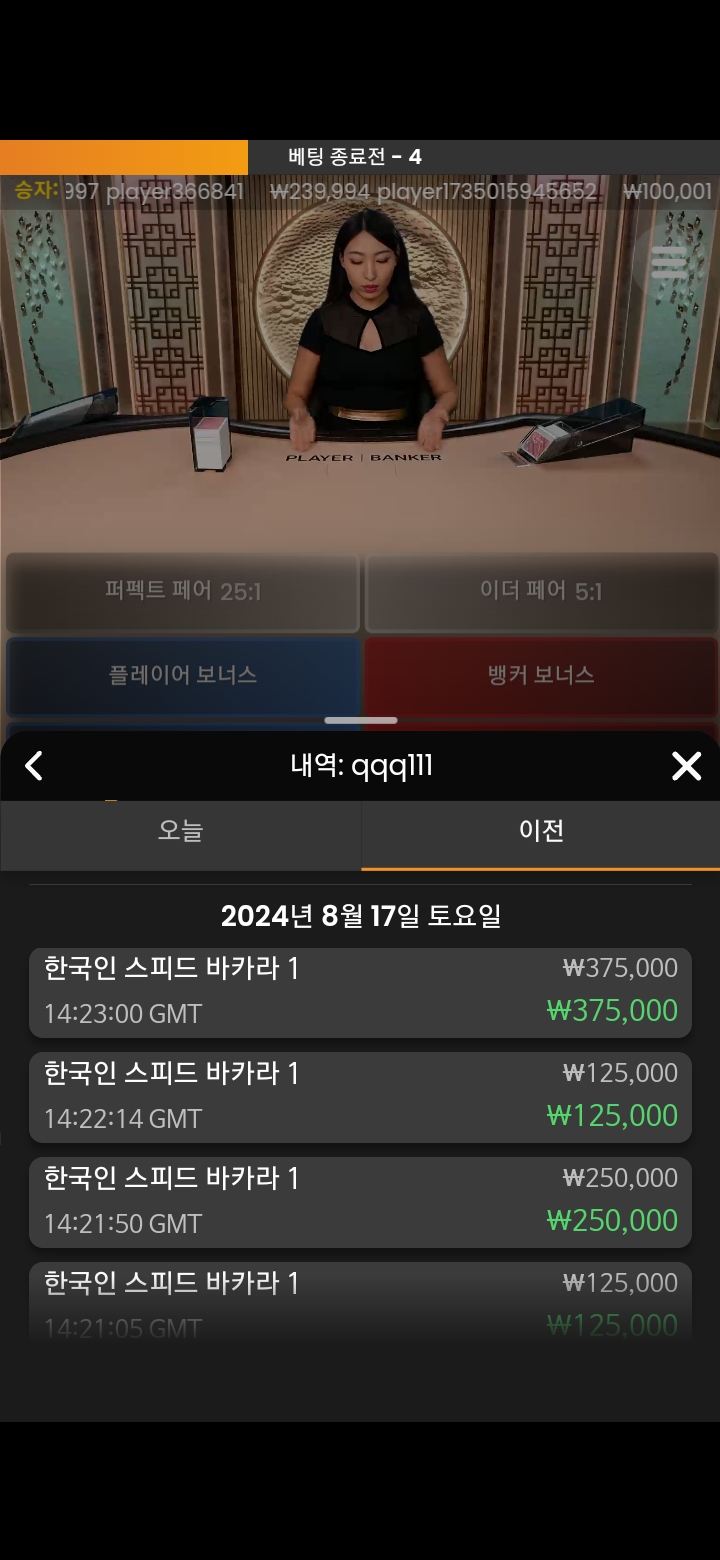This screenshot has height=1560, width=720.
Task: Close the 내역 history panel
Action: click(x=686, y=766)
